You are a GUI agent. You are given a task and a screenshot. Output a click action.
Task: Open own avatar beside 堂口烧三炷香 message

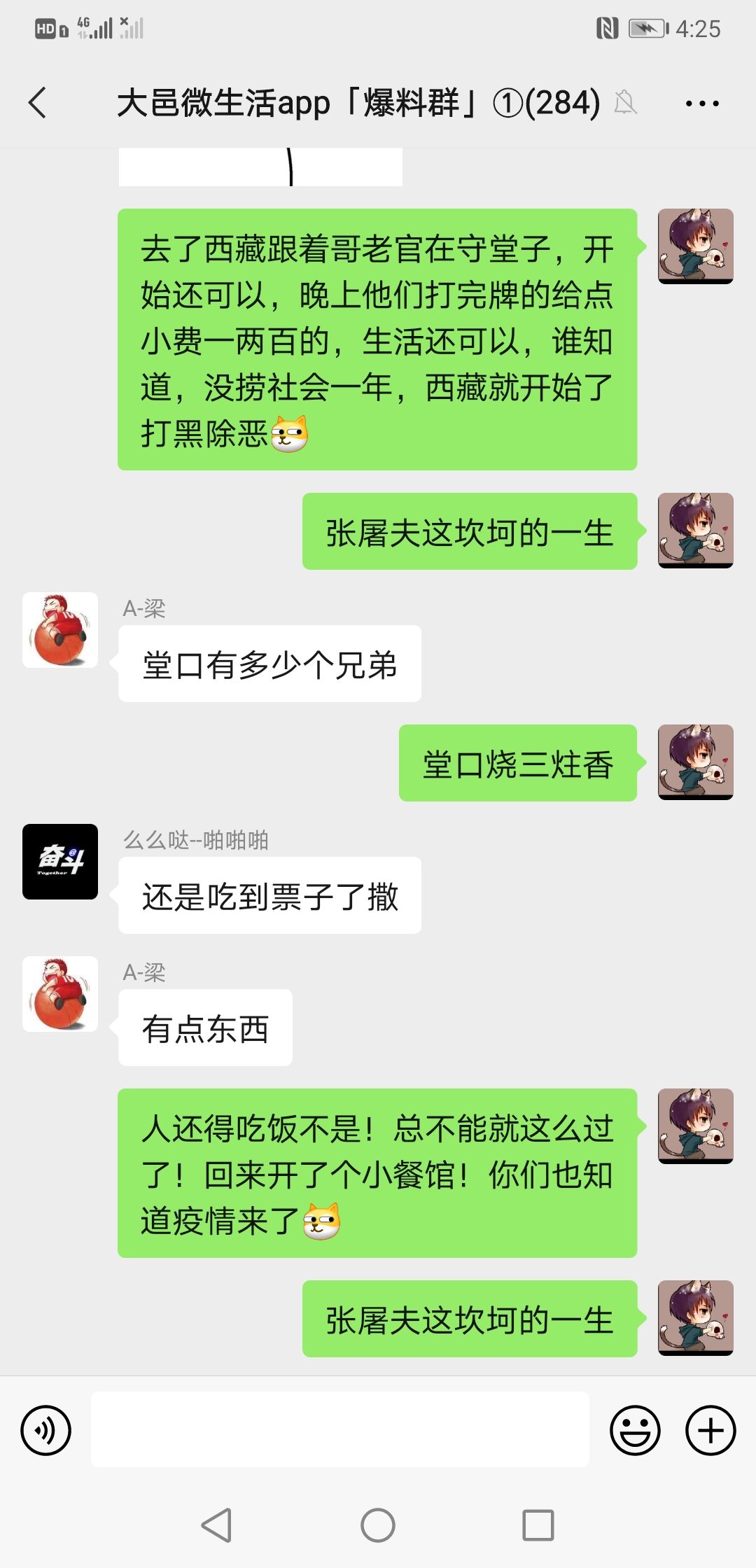pyautogui.click(x=696, y=762)
